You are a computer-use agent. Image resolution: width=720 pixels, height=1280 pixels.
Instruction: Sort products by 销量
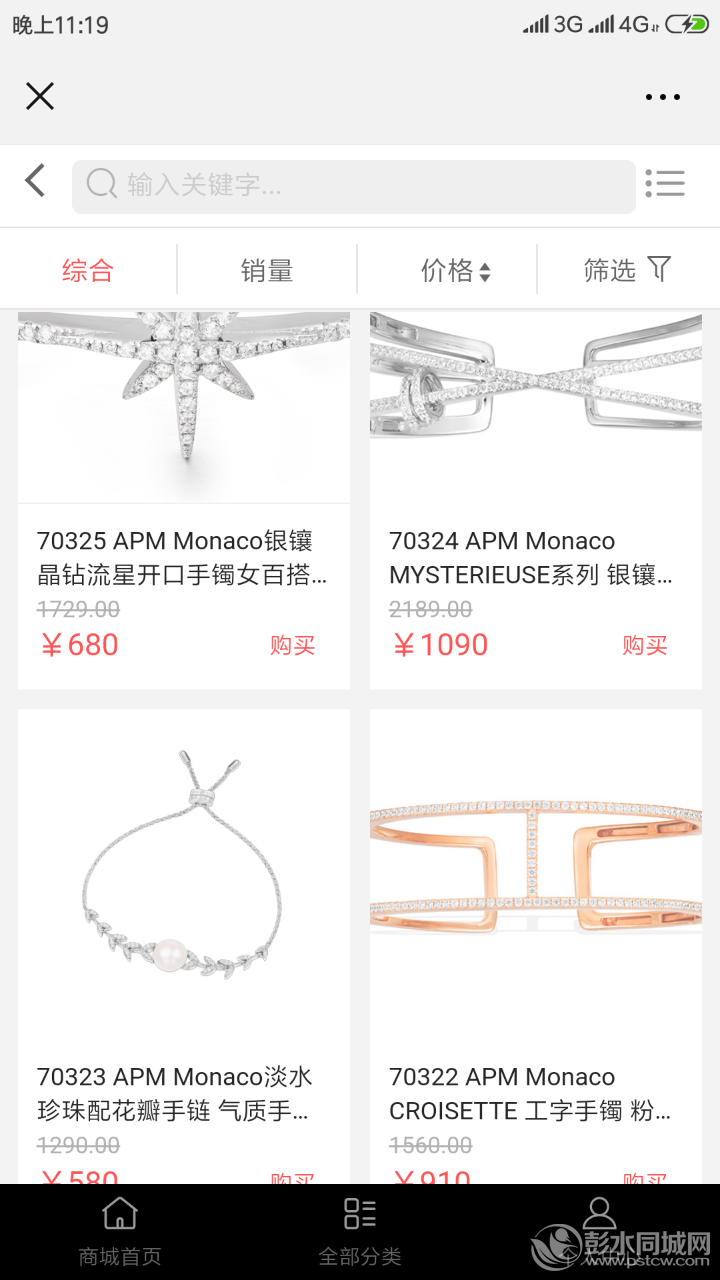(x=267, y=270)
